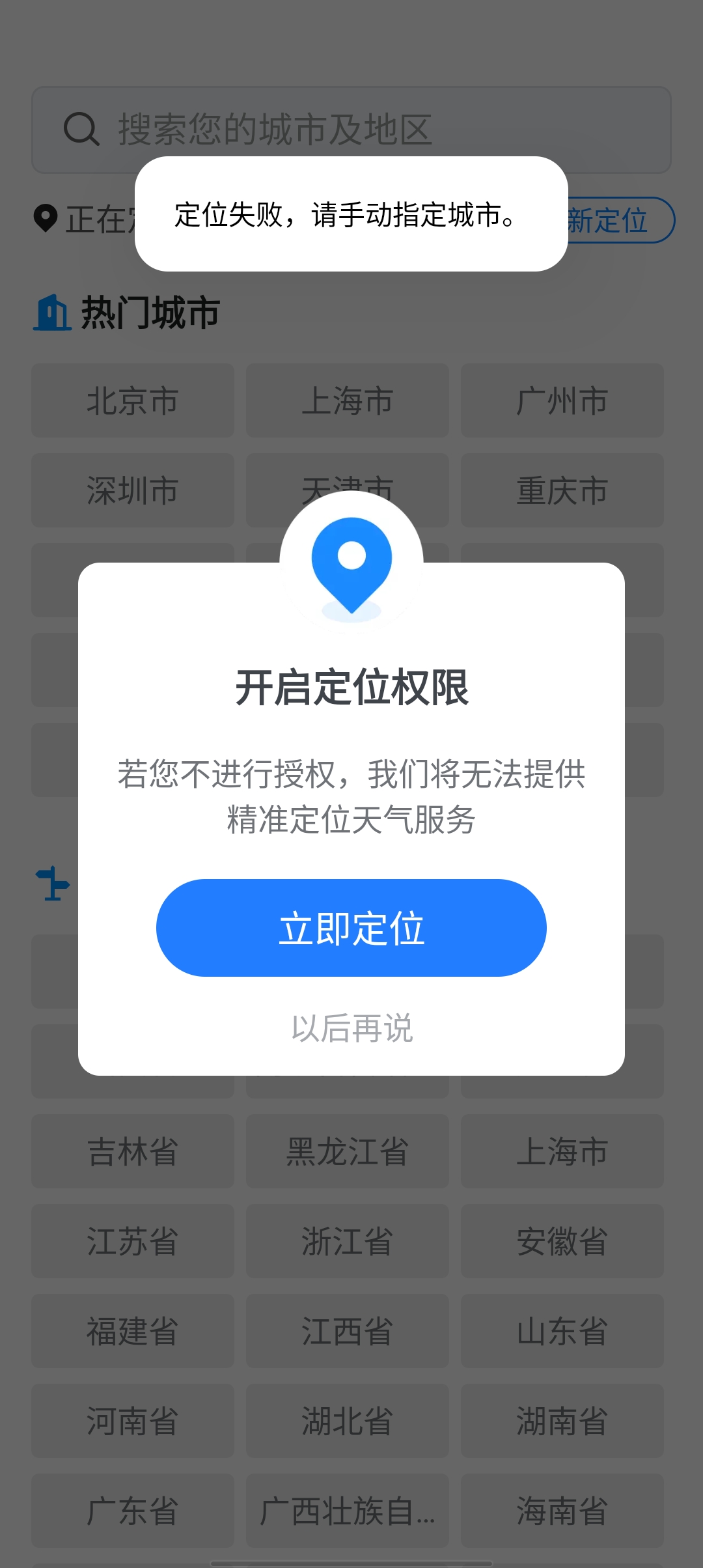
Task: Dismiss the dialog with 以后再说
Action: point(351,1028)
